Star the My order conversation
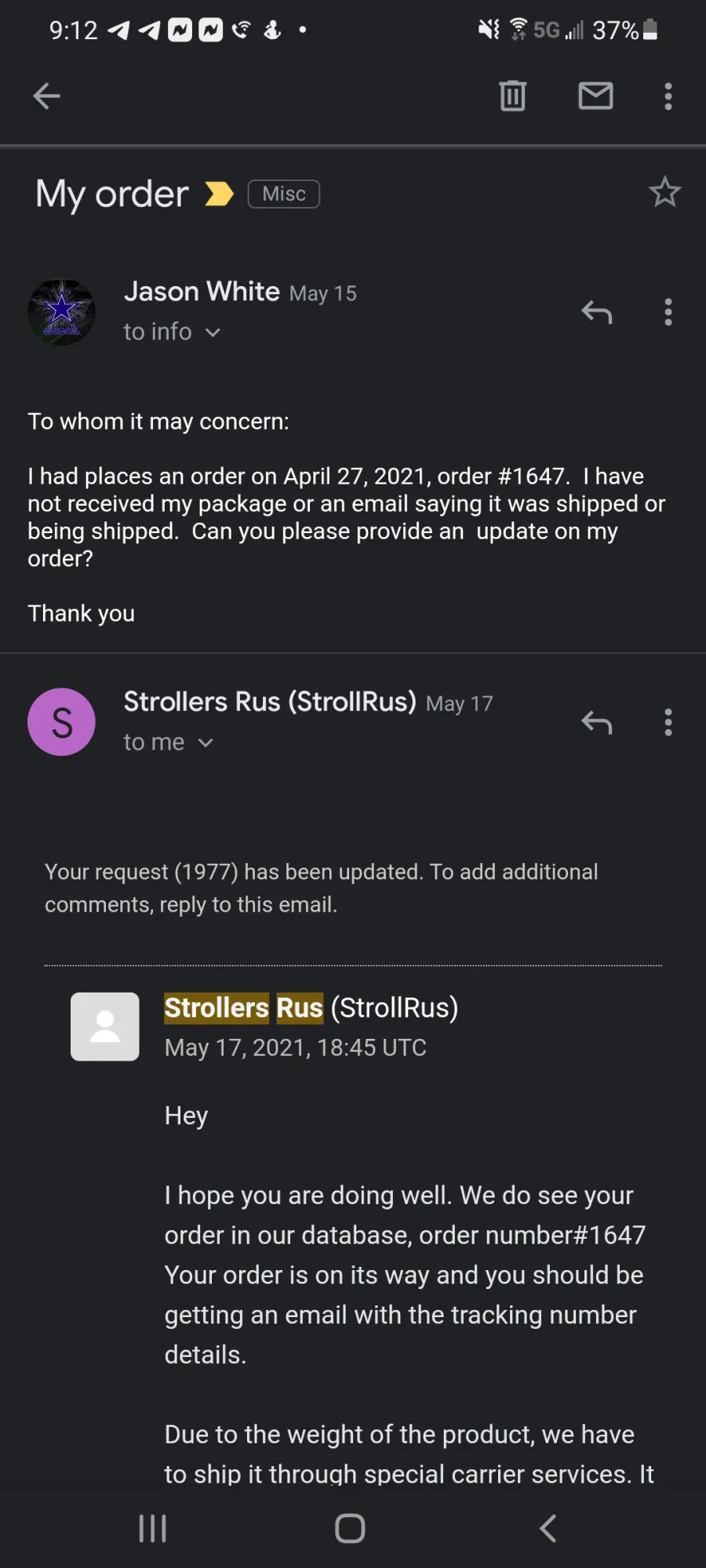 point(664,192)
